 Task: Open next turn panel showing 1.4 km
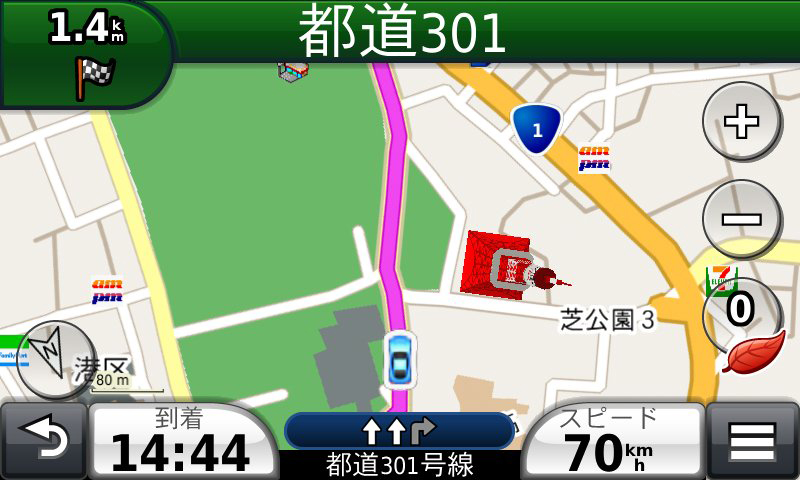(87, 54)
